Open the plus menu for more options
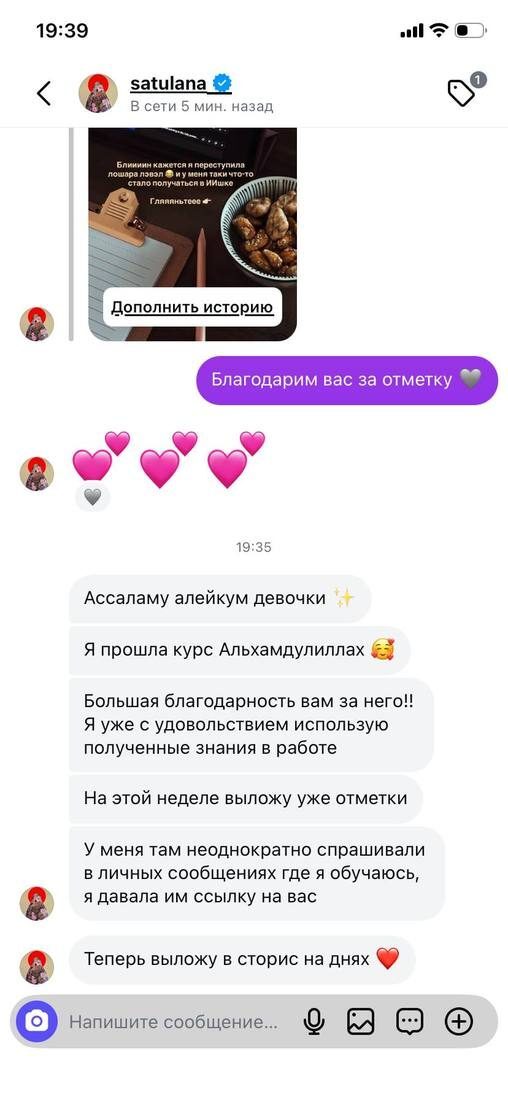This screenshot has height=1100, width=508. 459,1021
